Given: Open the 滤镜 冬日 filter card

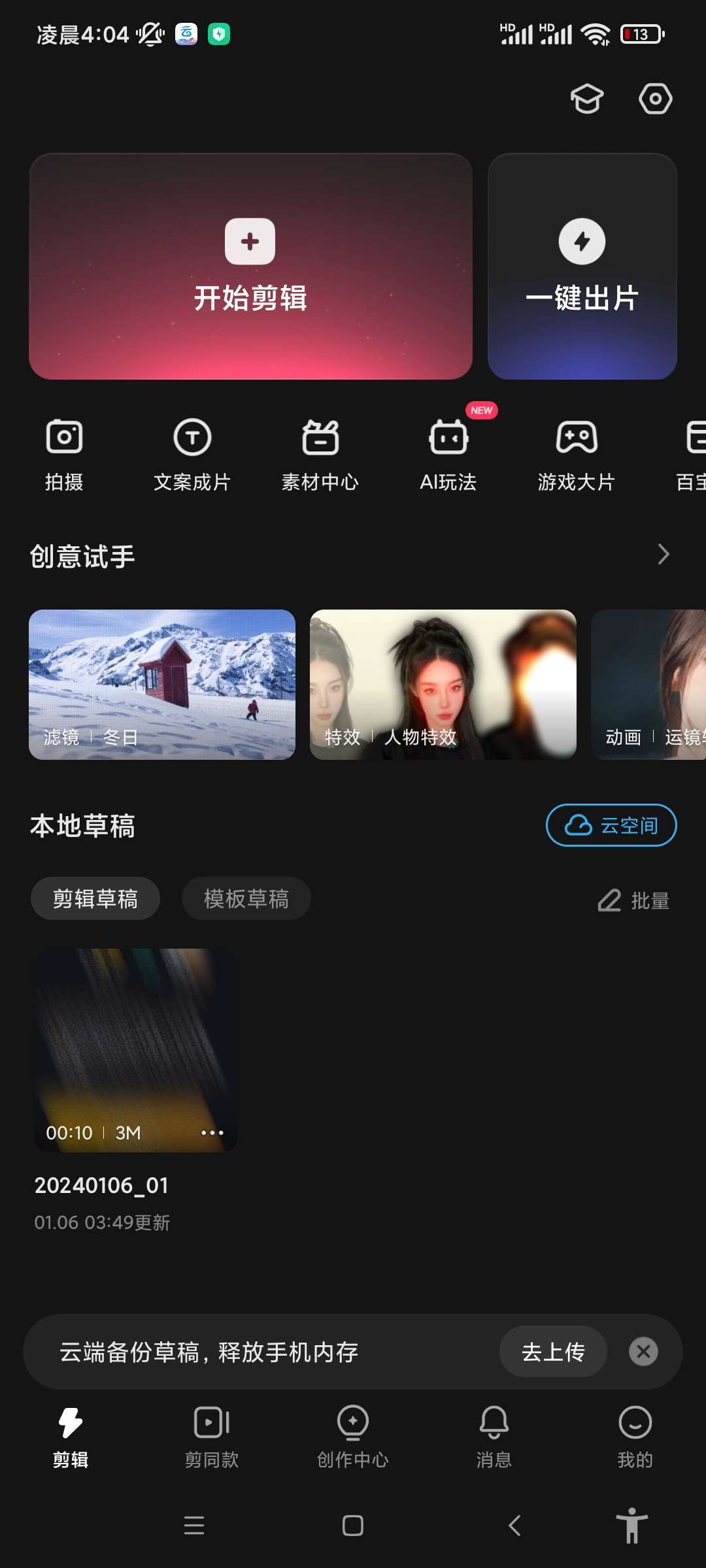Looking at the screenshot, I should 162,684.
